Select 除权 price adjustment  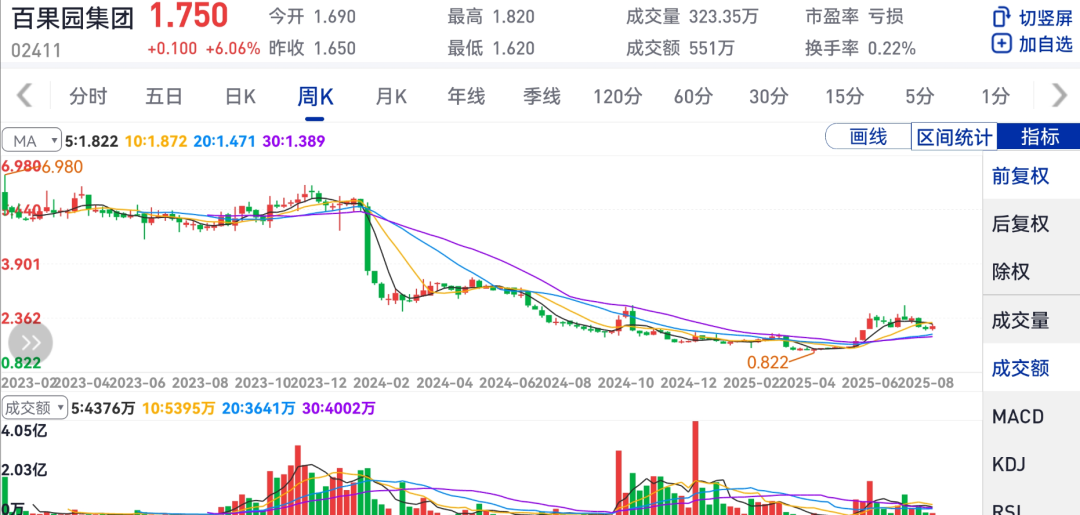pyautogui.click(x=1010, y=272)
